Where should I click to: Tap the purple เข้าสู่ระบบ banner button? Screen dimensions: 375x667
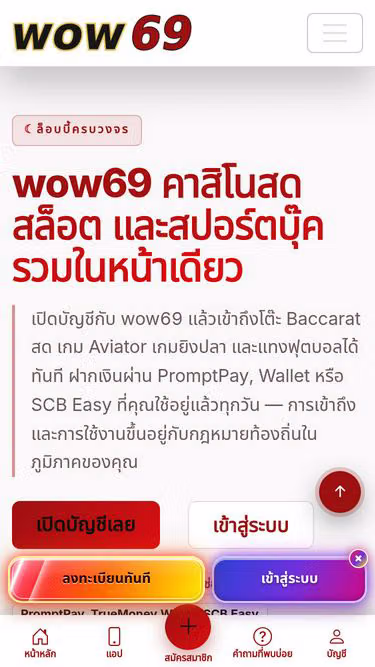[x=289, y=579]
